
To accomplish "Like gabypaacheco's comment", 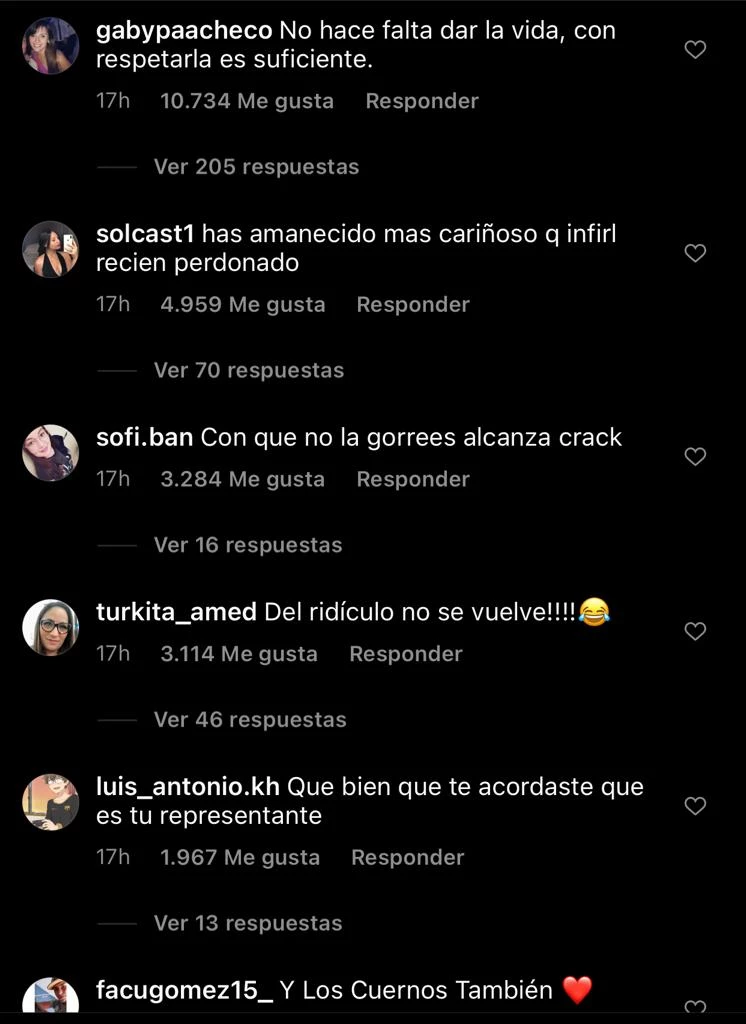I will click(x=695, y=49).
